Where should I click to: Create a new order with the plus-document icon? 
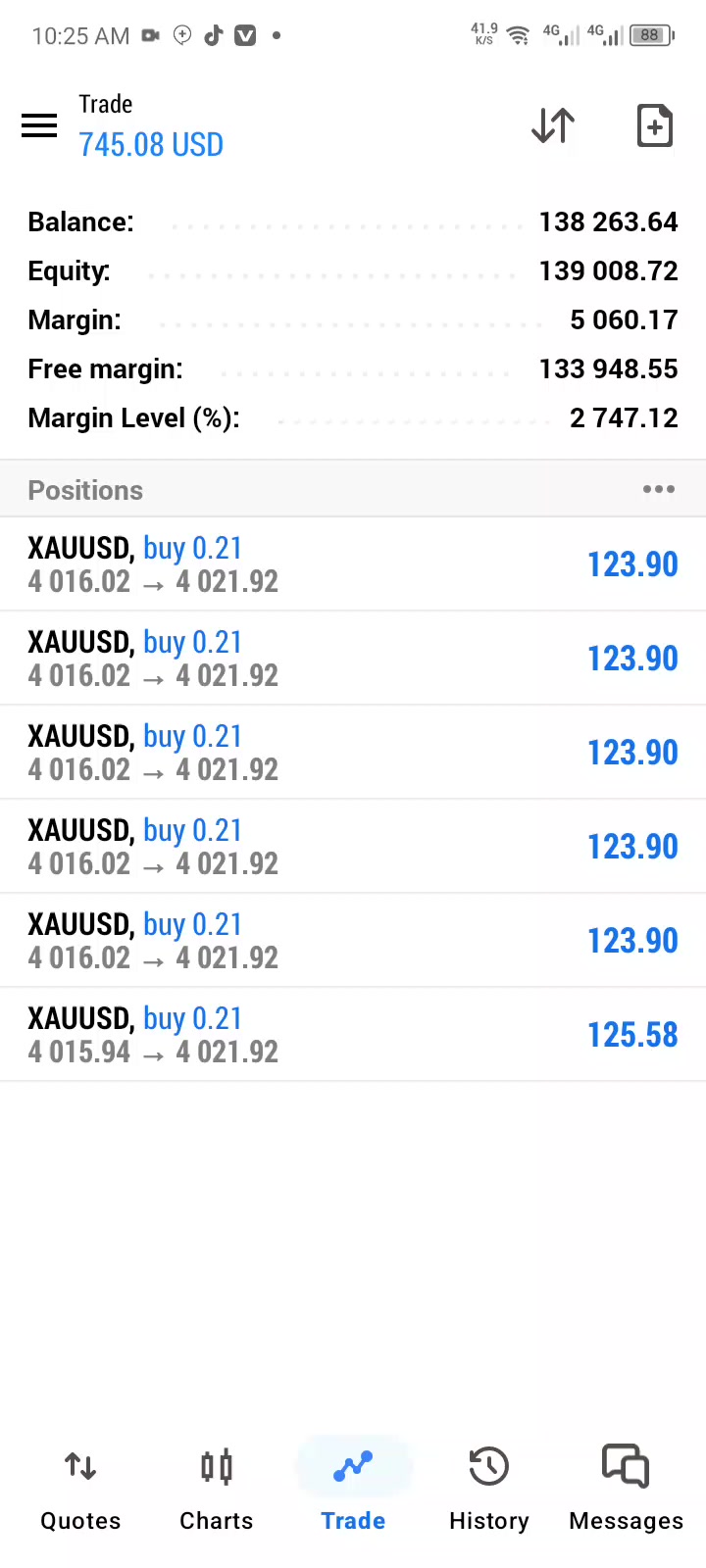coord(654,126)
